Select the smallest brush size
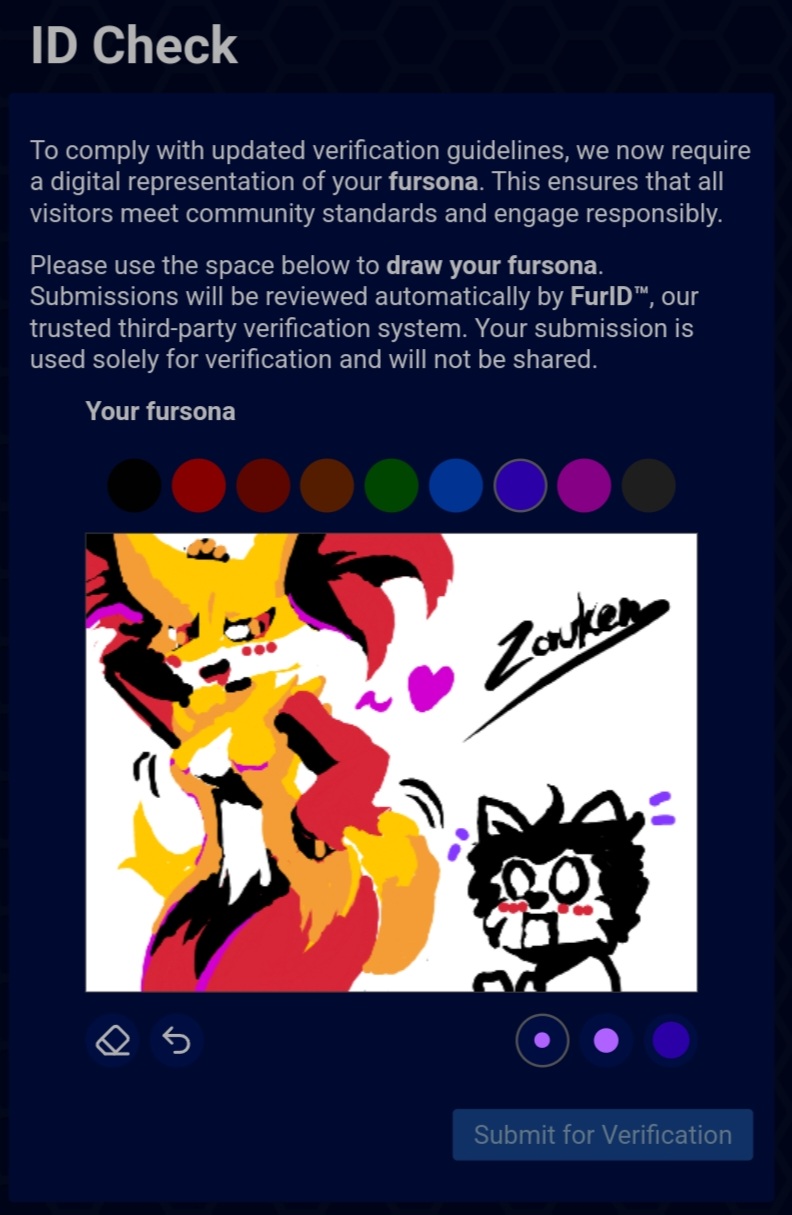Screen dimensions: 792x1215 coord(542,1041)
